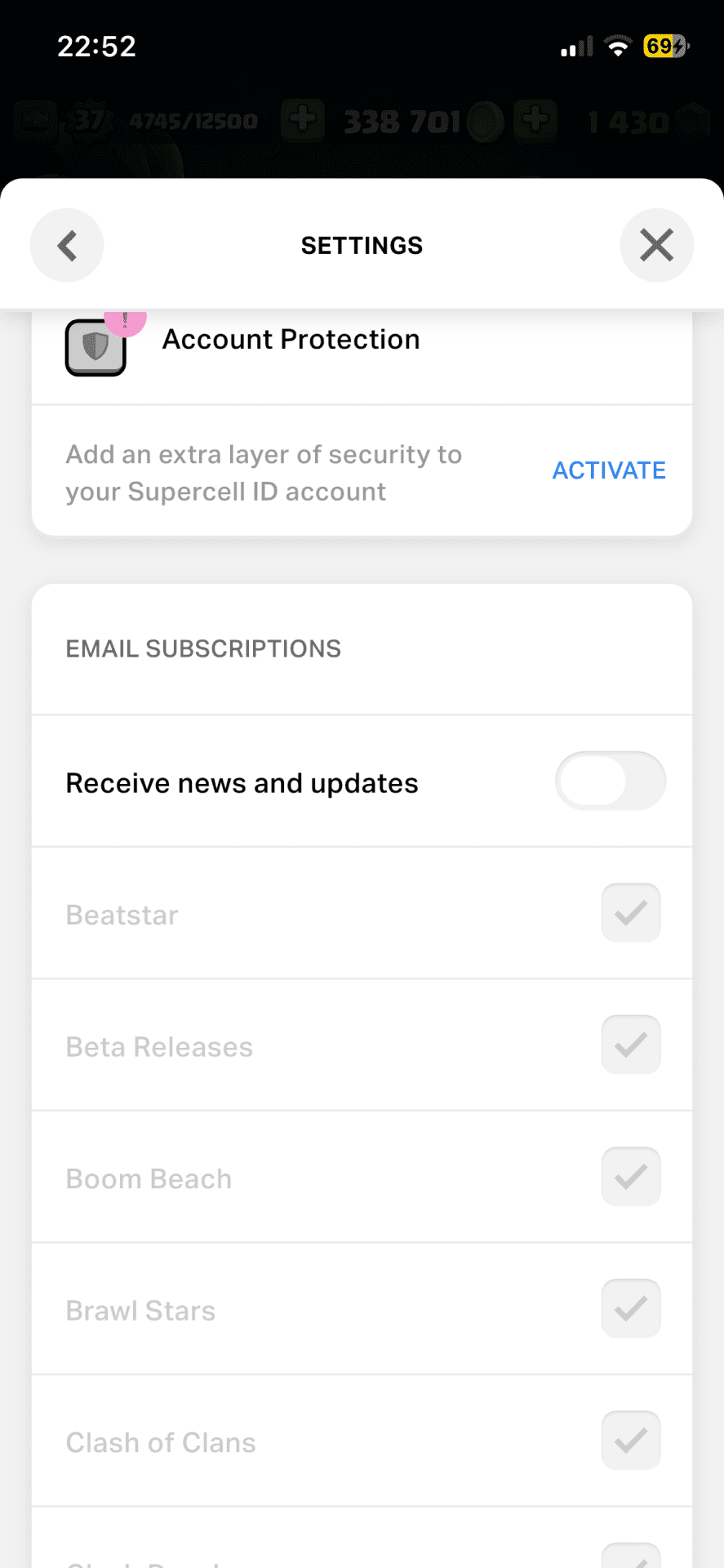Activate Account Protection
The image size is (724, 1568).
click(609, 470)
